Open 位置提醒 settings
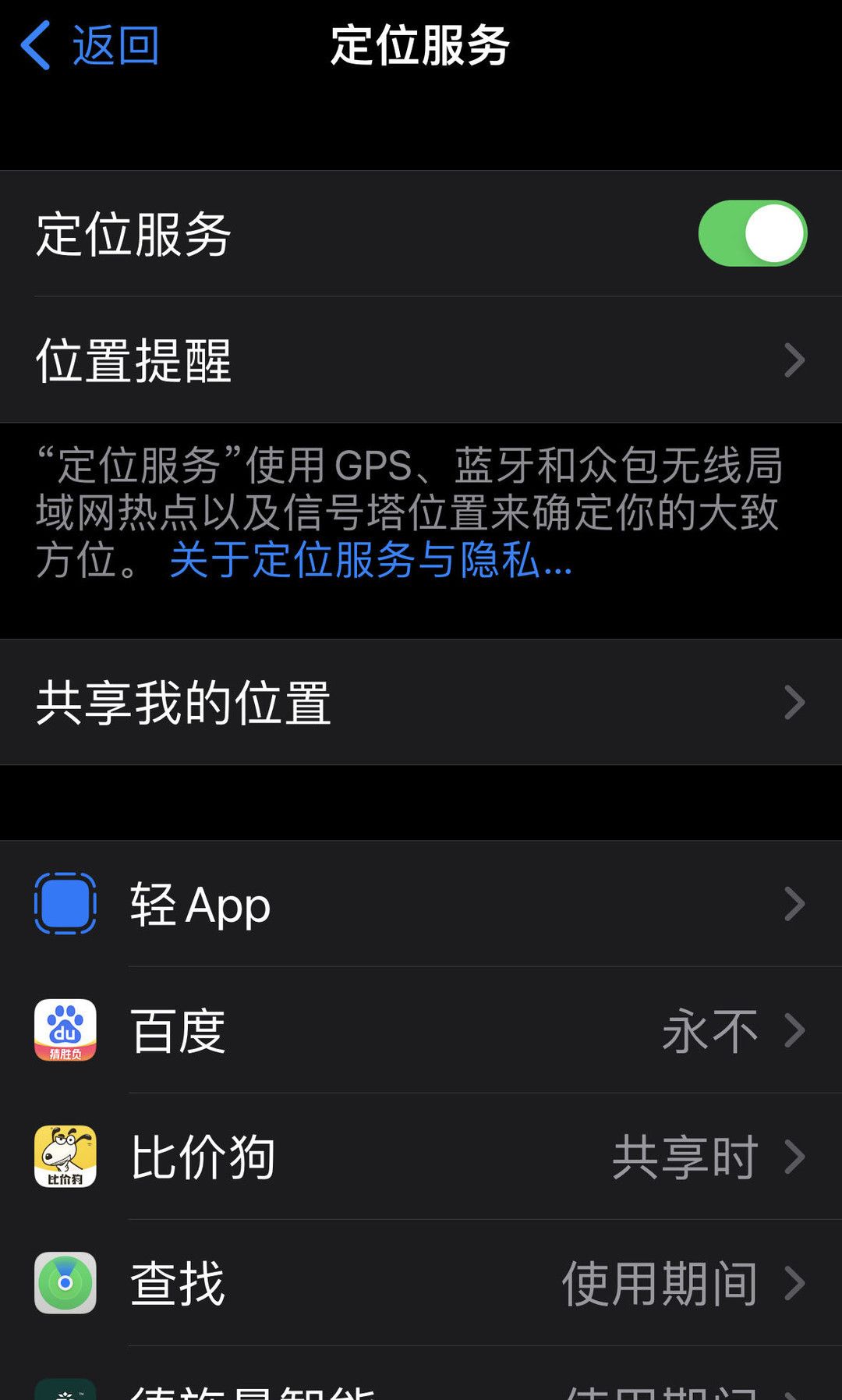This screenshot has width=842, height=1400. pyautogui.click(x=421, y=360)
